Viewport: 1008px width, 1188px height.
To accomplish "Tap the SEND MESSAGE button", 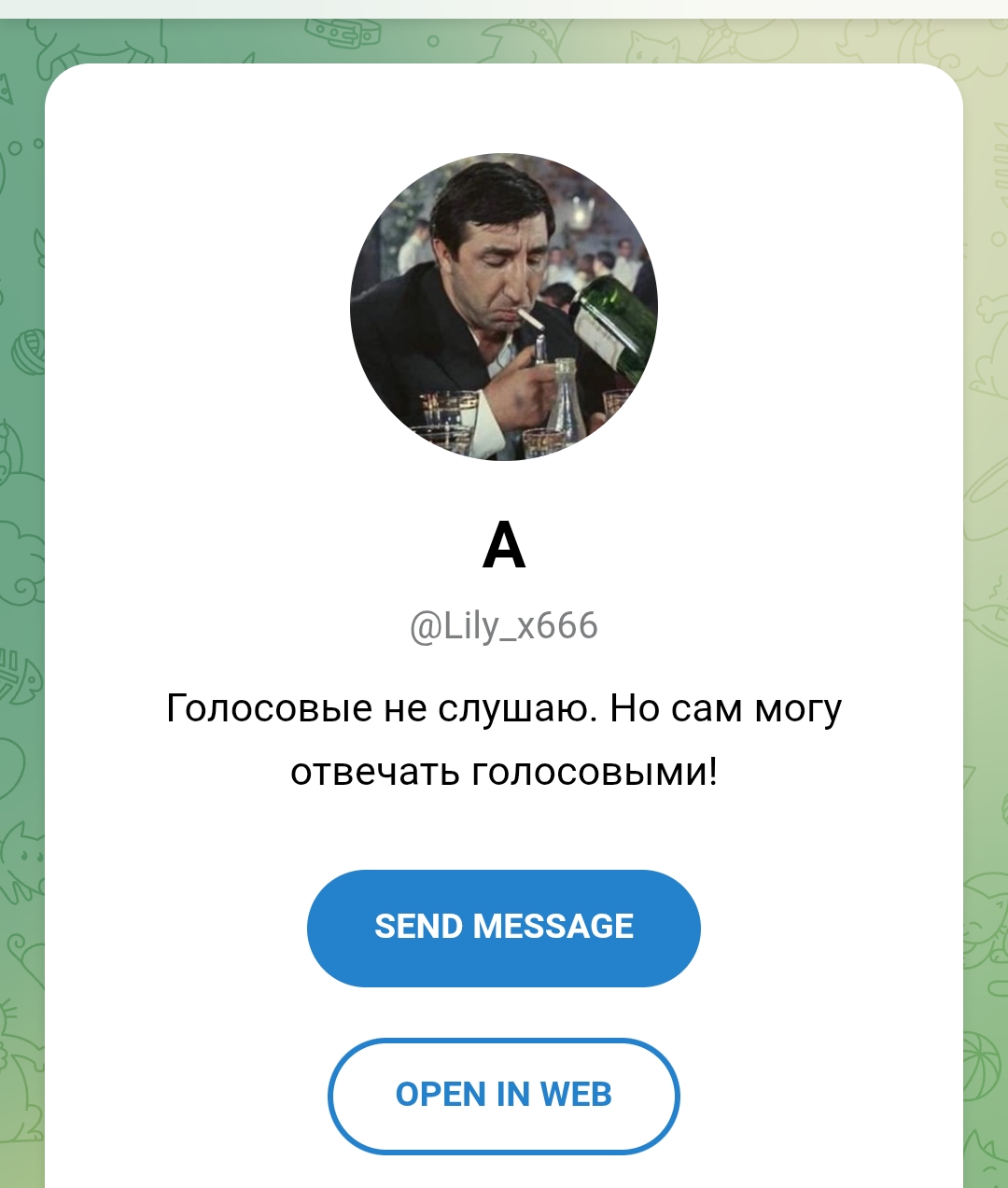I will (x=503, y=928).
